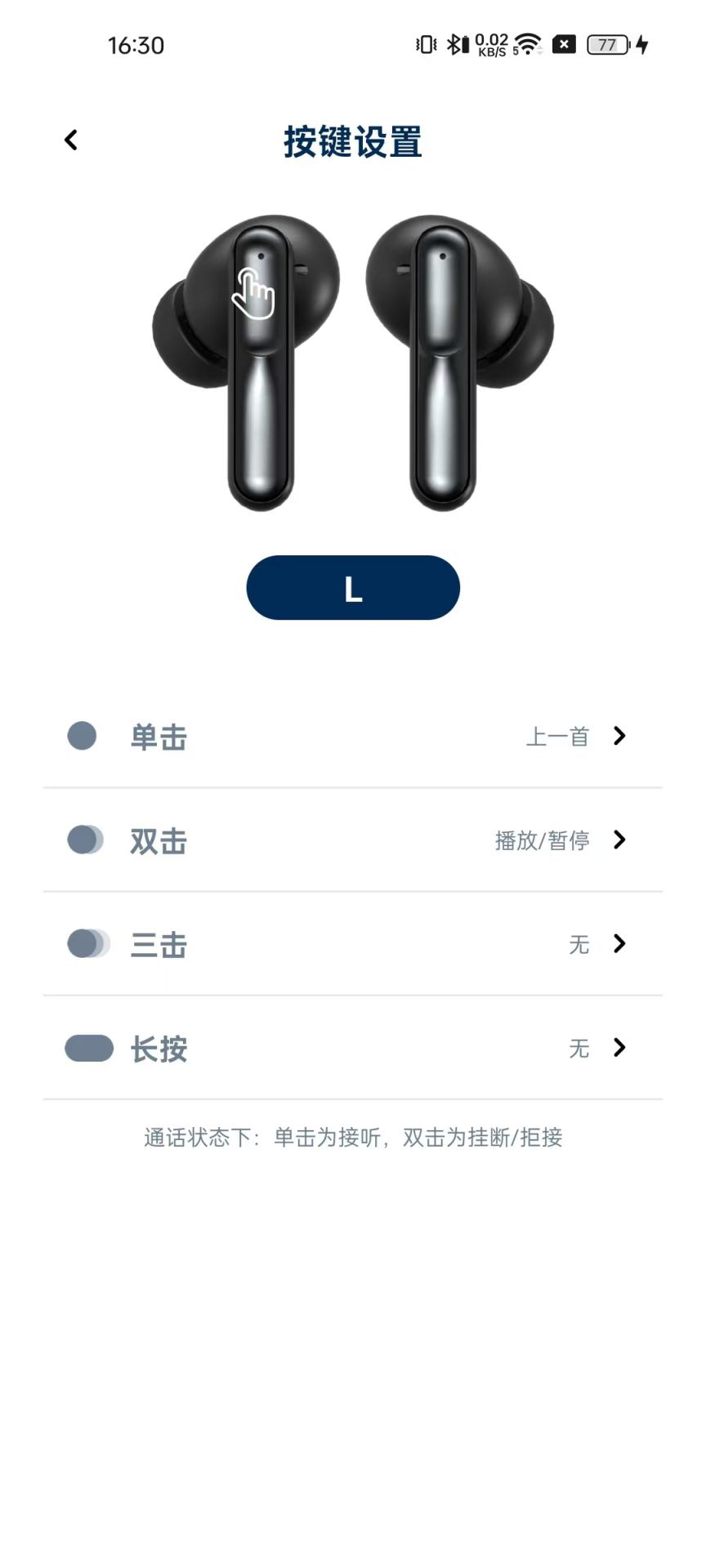
Task: Open the 三击 action setting
Action: [x=353, y=944]
